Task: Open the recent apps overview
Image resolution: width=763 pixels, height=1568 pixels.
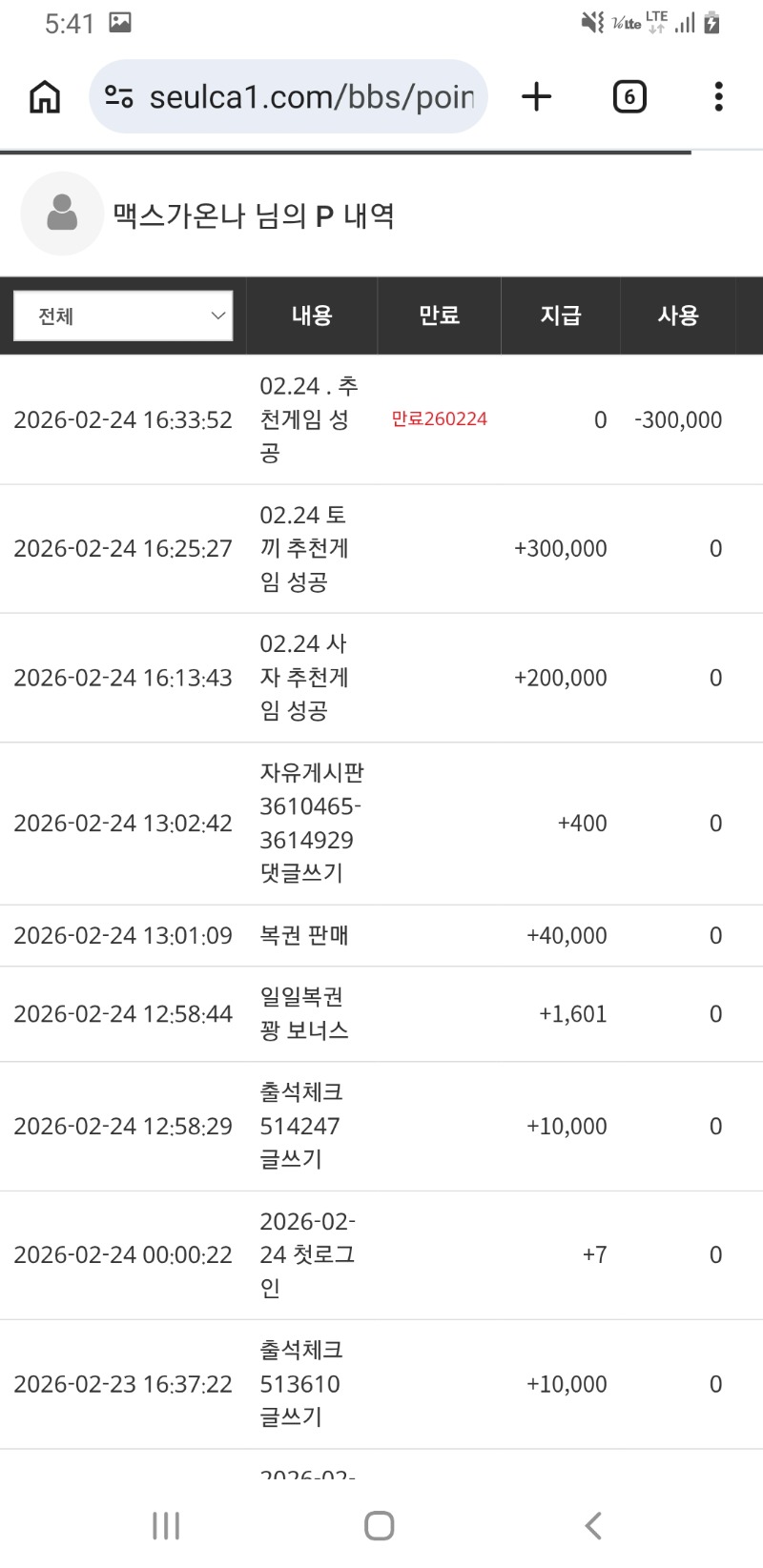Action: (166, 1525)
